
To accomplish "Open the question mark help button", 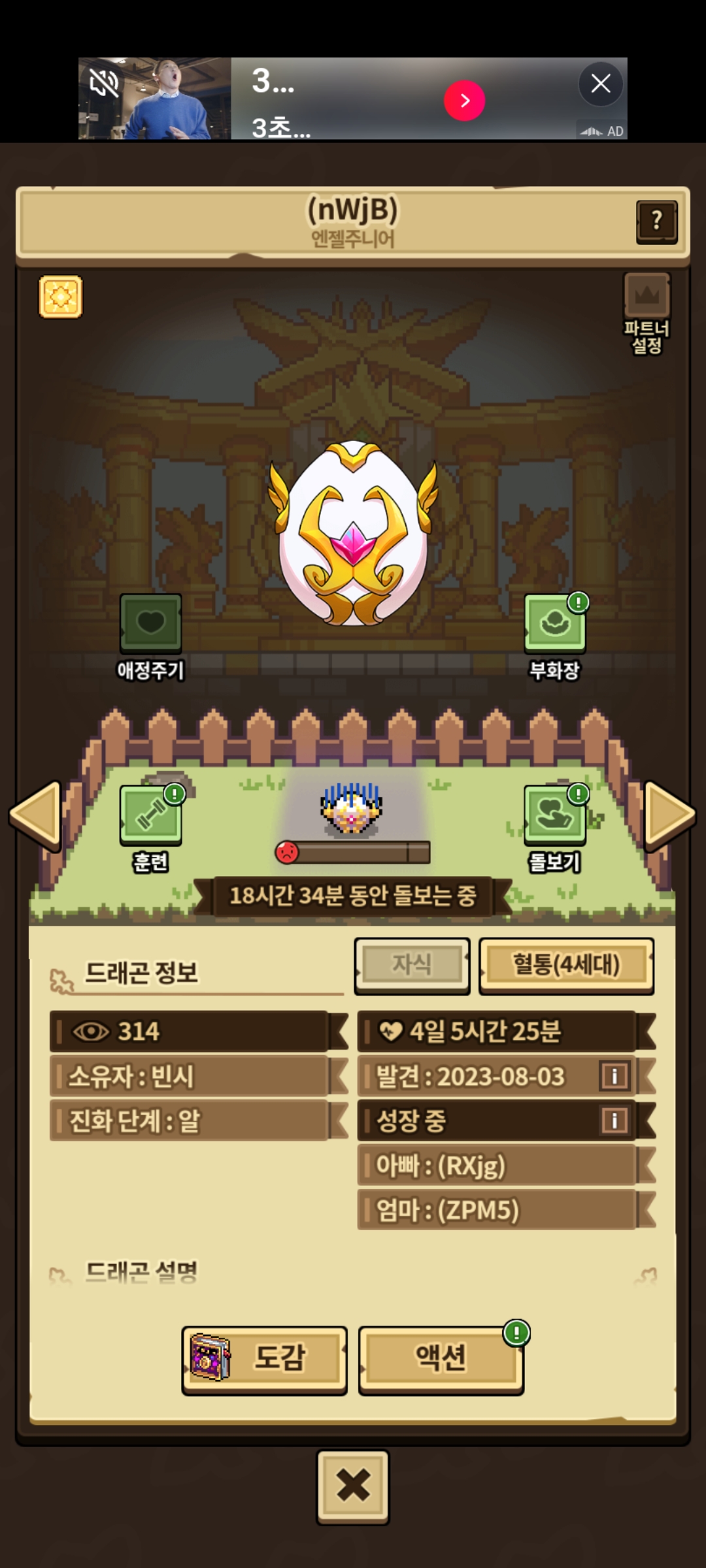I will click(x=656, y=222).
